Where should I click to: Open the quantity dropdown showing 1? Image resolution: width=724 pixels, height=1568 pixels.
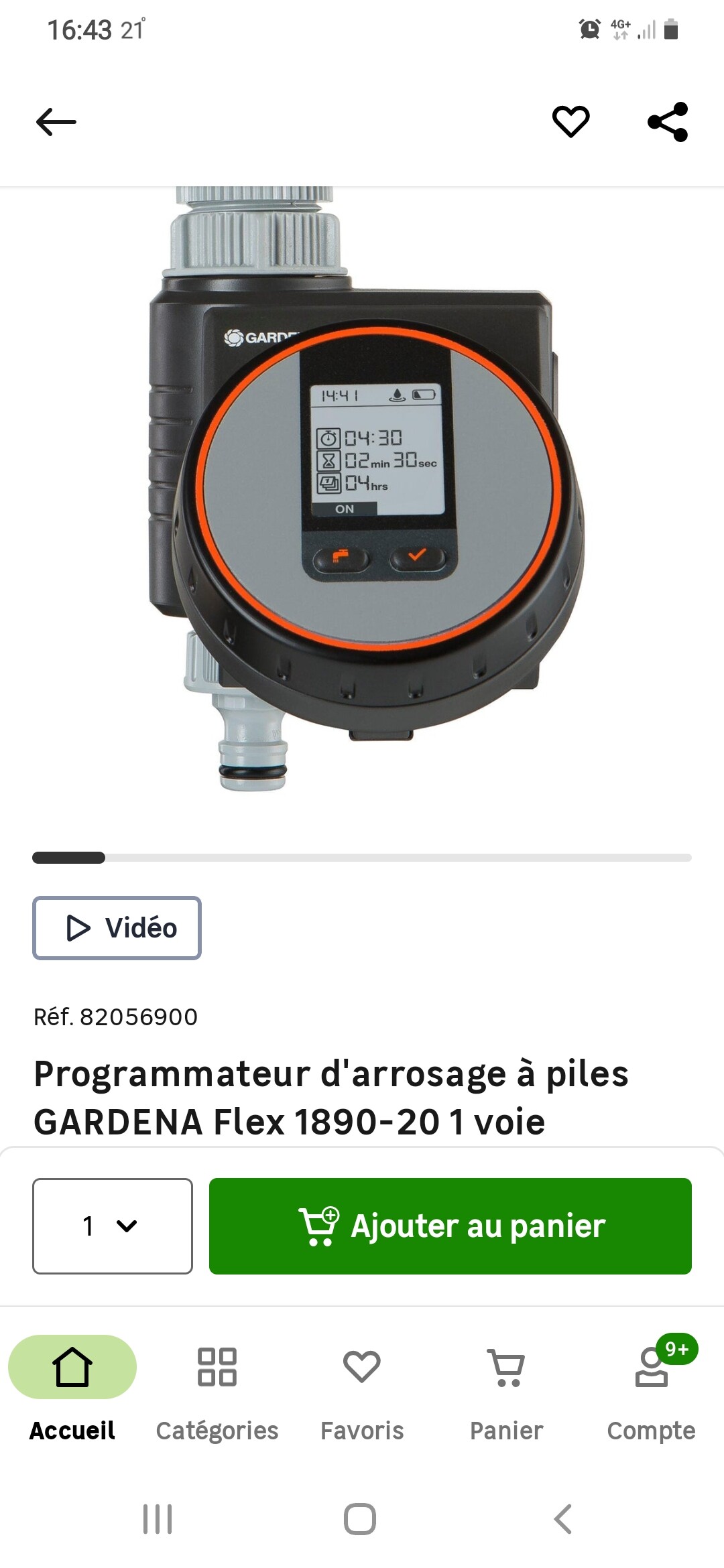coord(113,1226)
